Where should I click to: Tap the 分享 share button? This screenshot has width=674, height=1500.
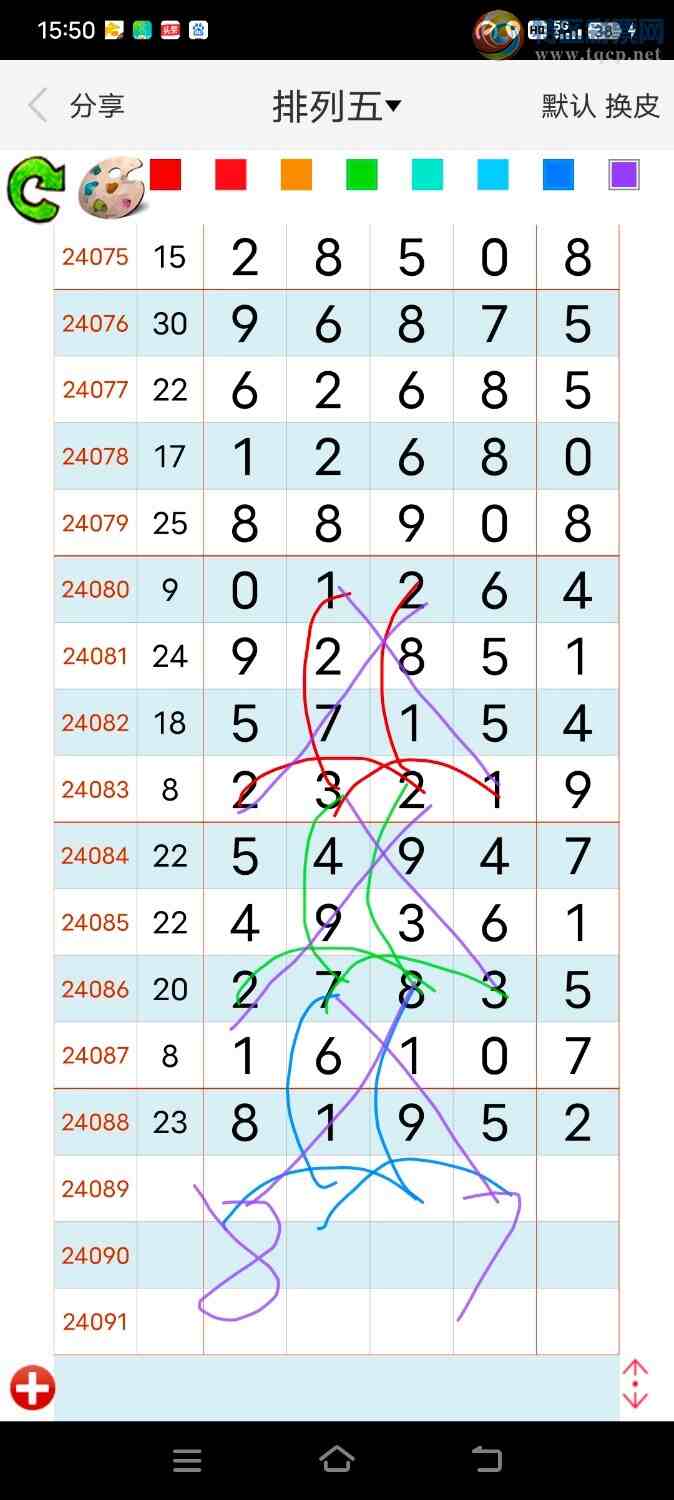[x=97, y=105]
